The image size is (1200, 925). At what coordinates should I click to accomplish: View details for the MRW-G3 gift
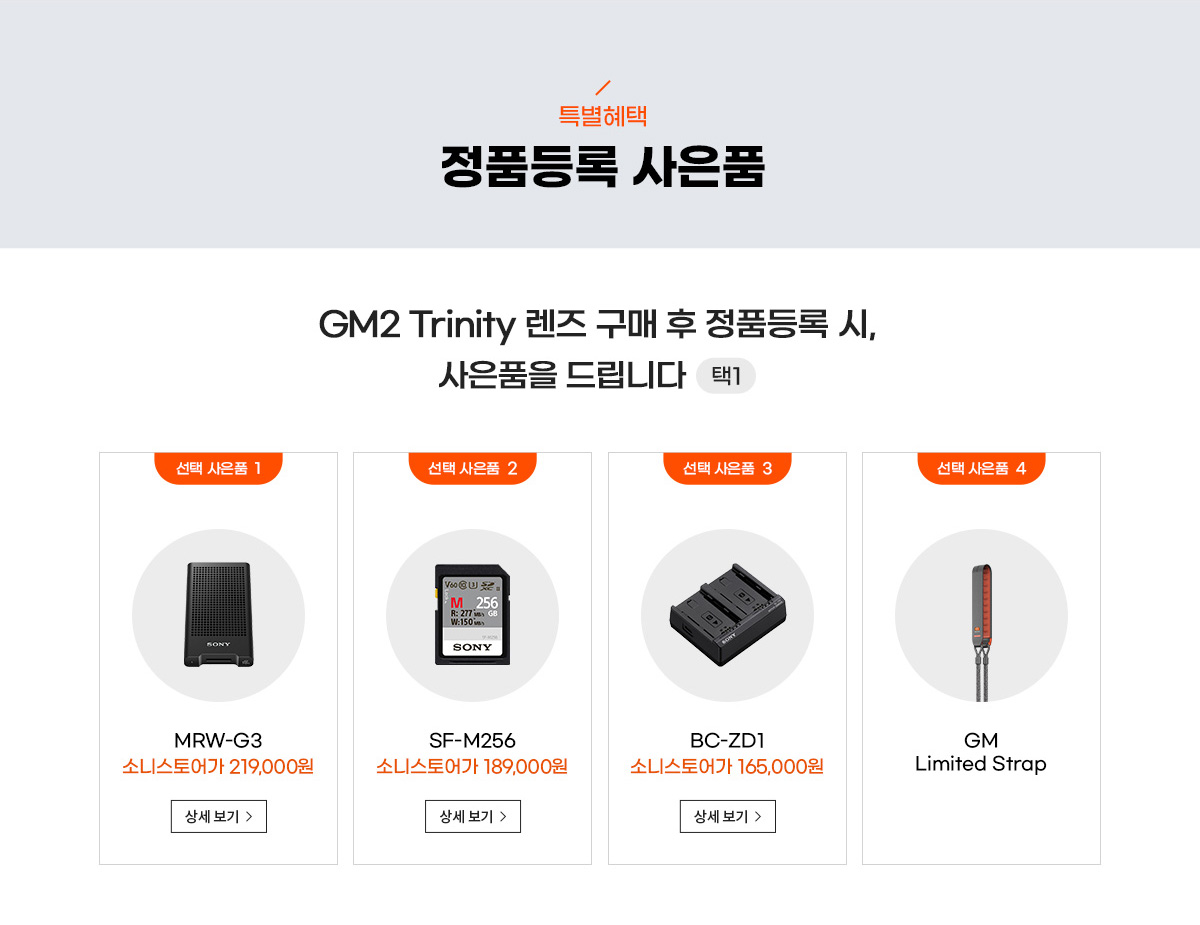218,816
